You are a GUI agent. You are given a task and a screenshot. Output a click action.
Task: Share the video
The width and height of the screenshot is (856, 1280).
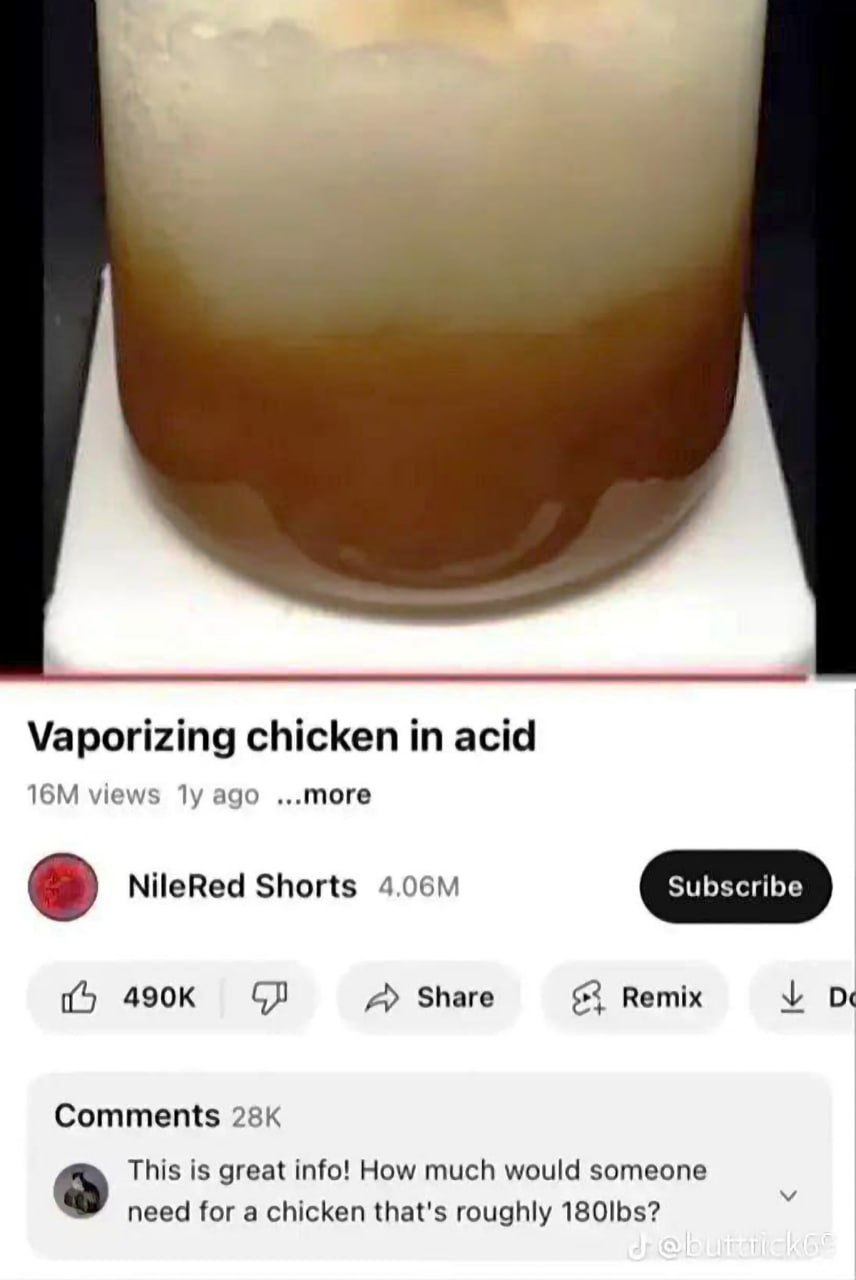(430, 997)
